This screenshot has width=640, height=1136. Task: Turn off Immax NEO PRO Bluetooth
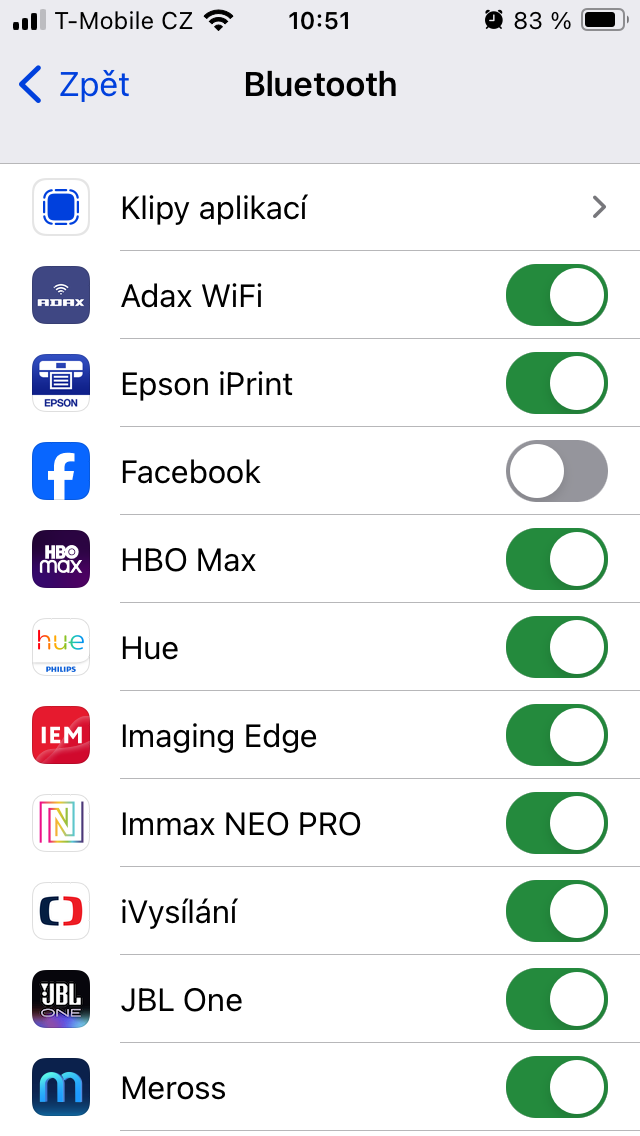coord(556,824)
